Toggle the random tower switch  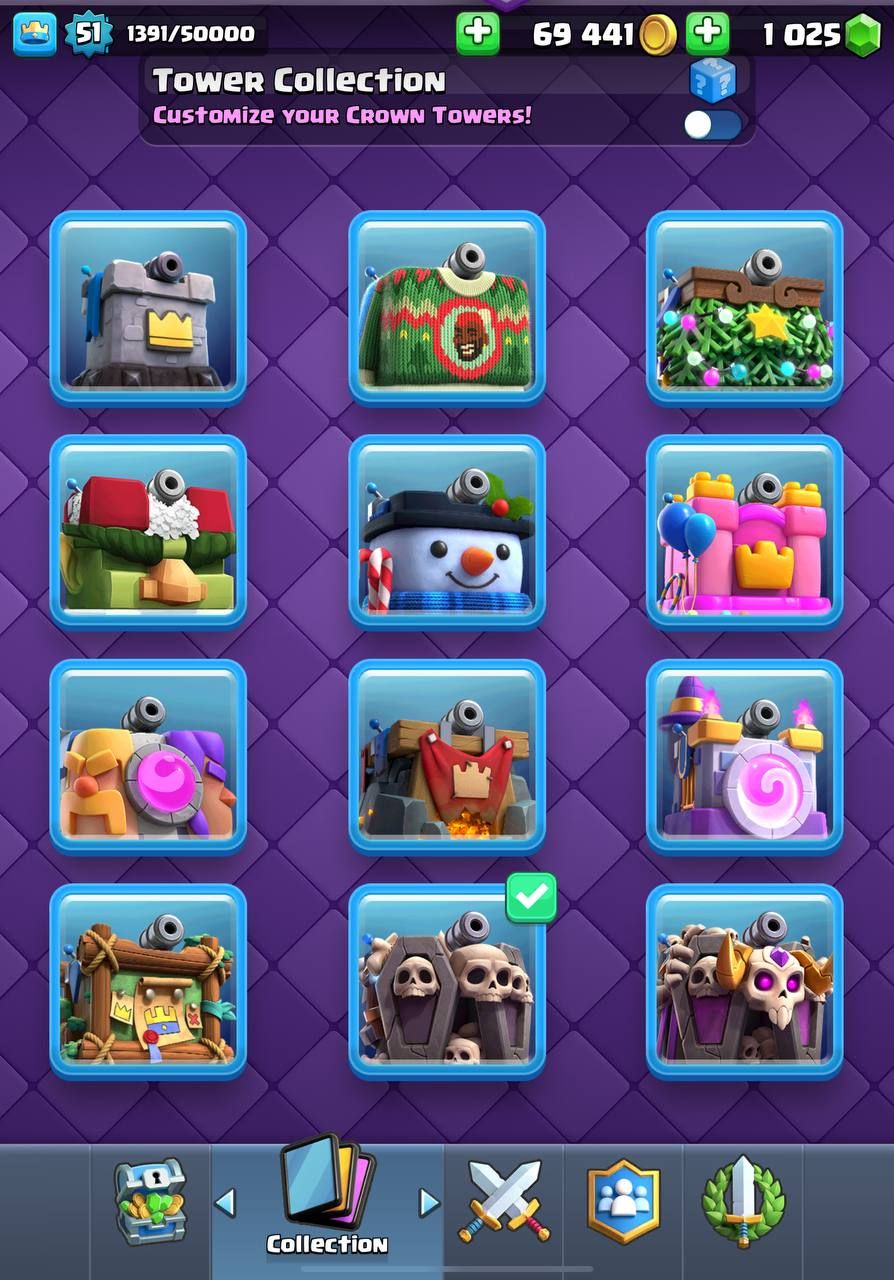(713, 126)
